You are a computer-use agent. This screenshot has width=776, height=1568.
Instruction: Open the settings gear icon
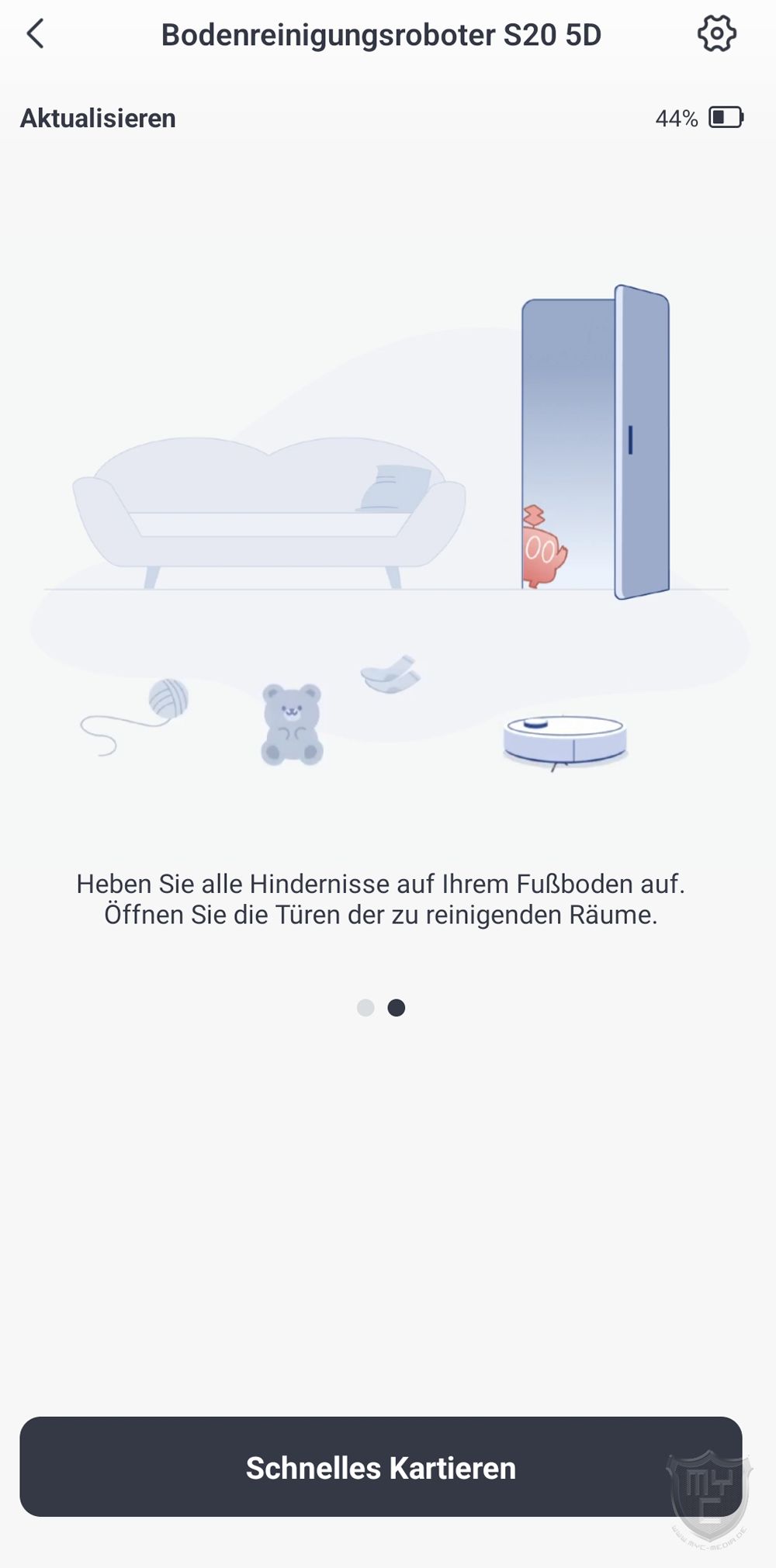tap(716, 34)
